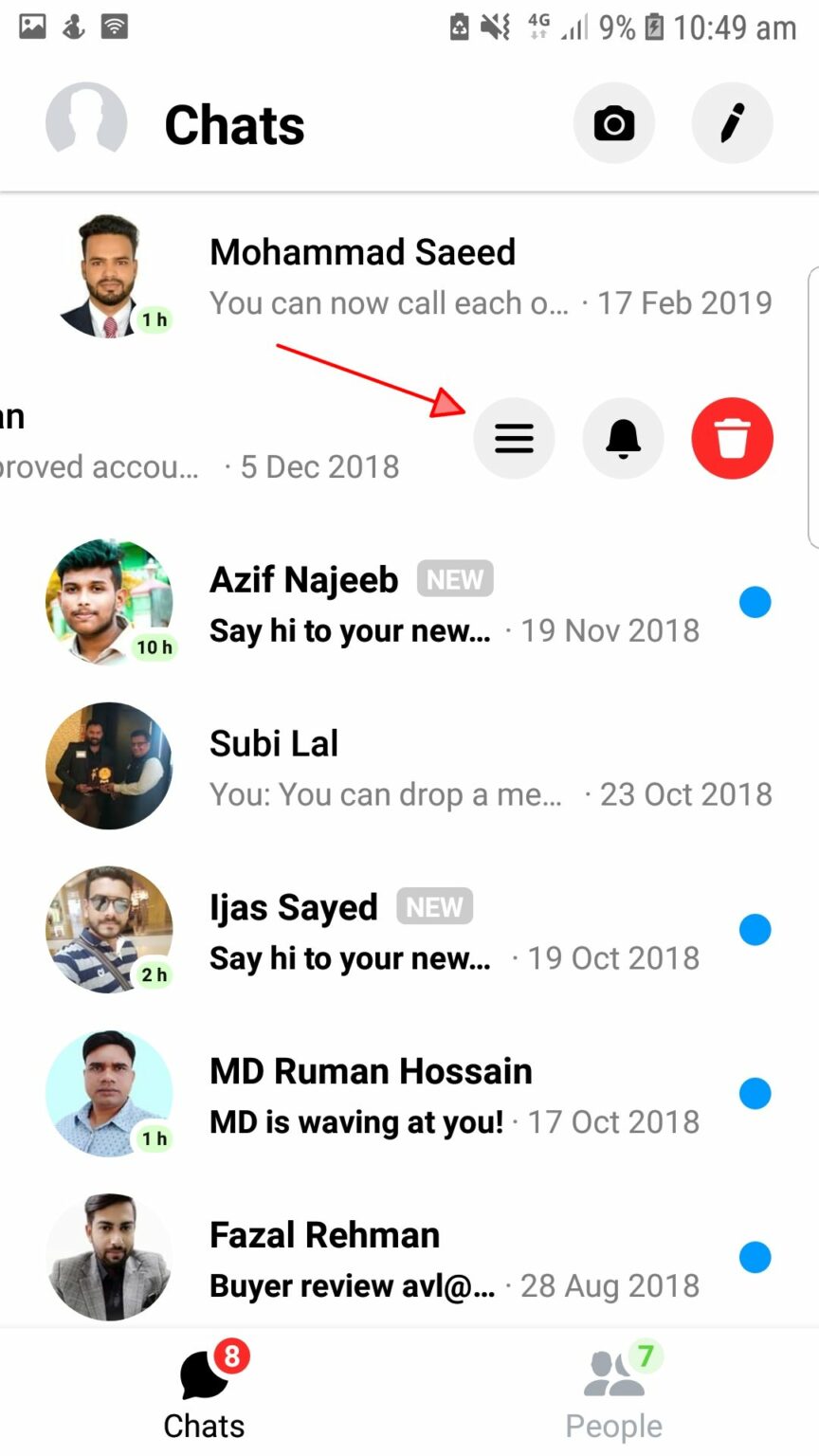Select the Chats tab

tap(205, 1393)
